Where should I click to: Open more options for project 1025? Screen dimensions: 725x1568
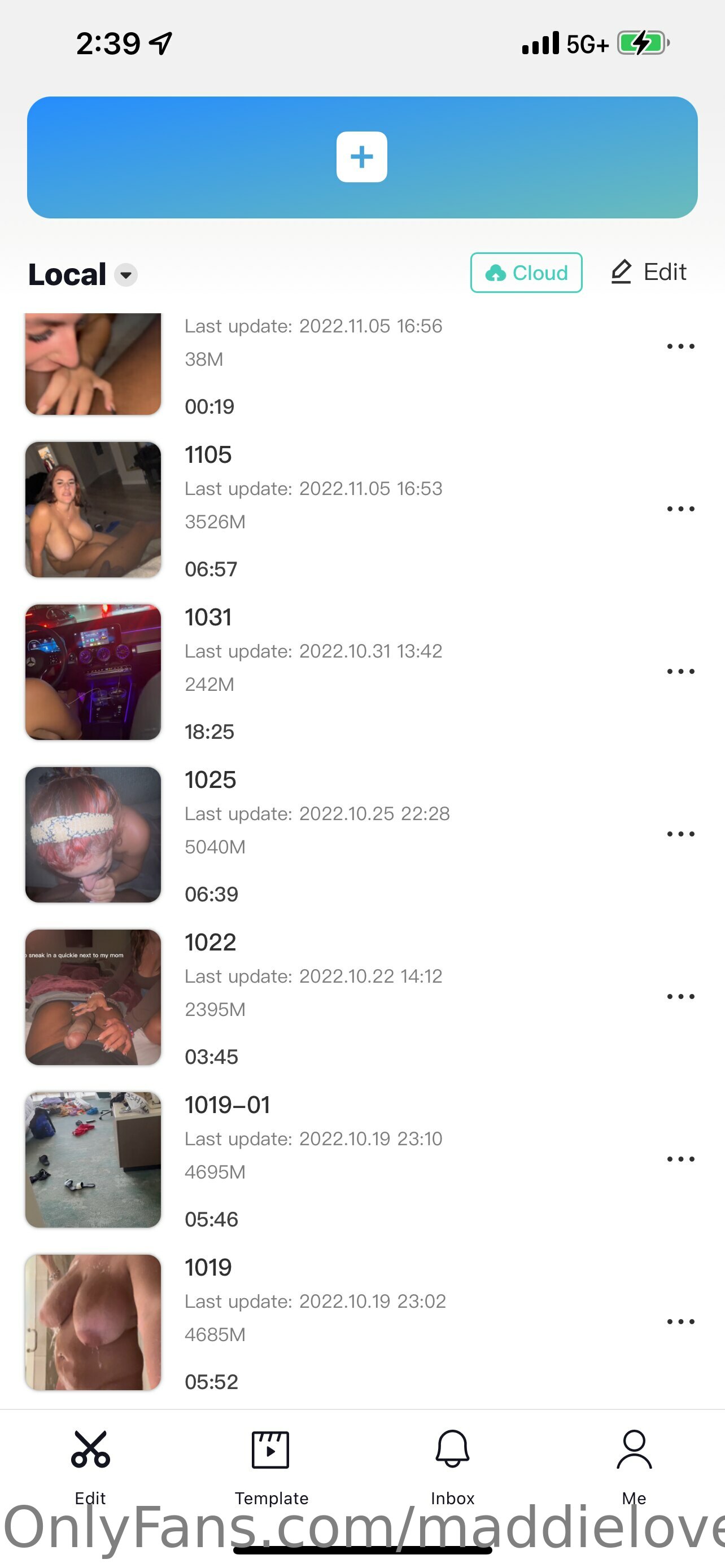tap(680, 834)
